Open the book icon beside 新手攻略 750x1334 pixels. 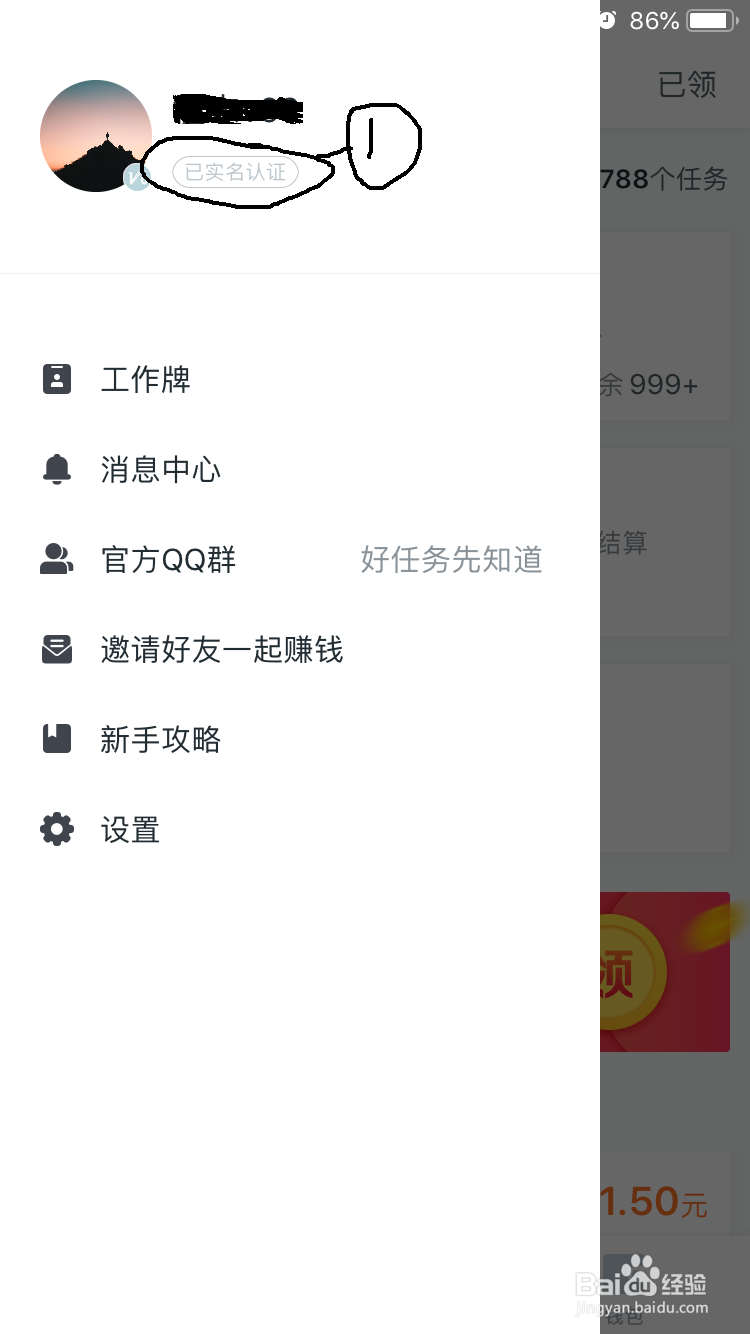point(57,739)
